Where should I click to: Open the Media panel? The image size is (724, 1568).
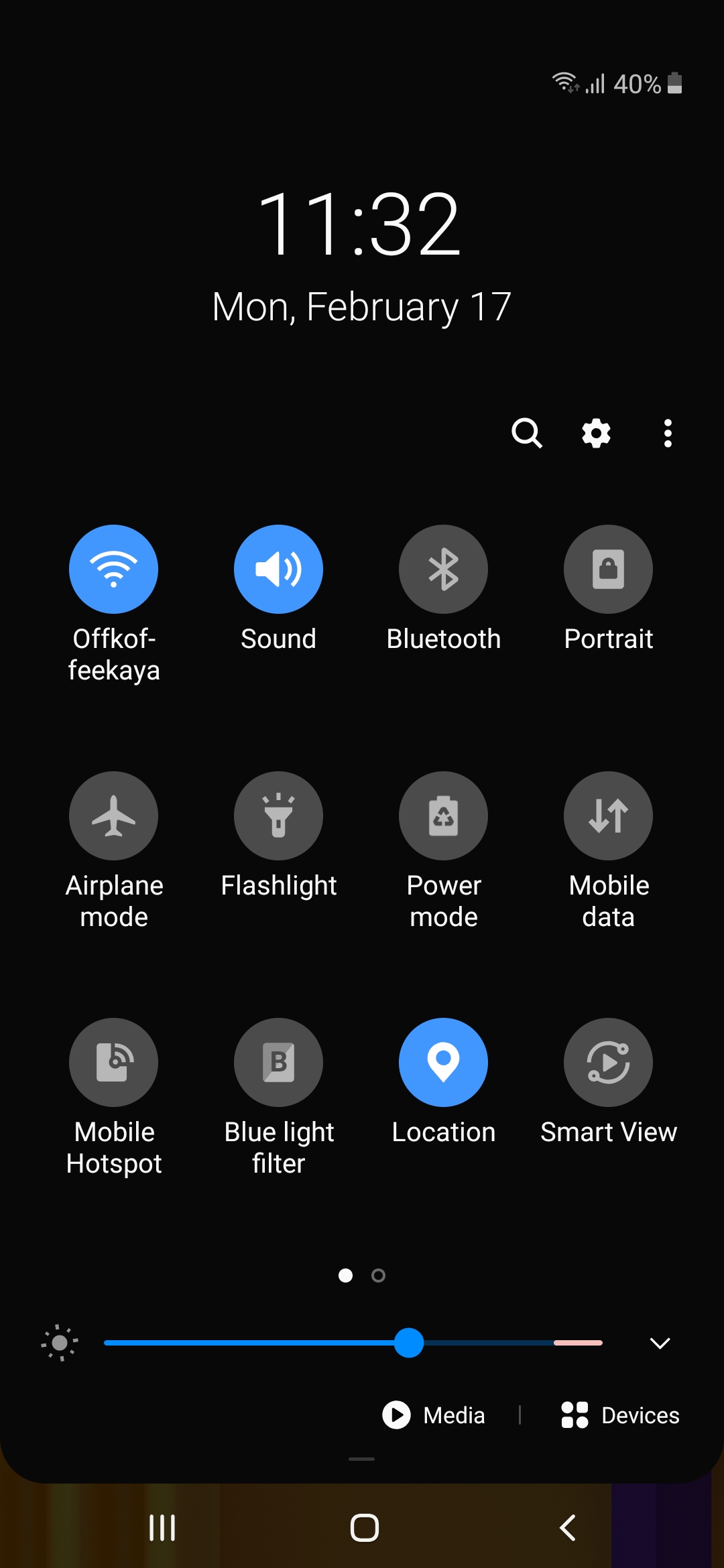point(434,1415)
